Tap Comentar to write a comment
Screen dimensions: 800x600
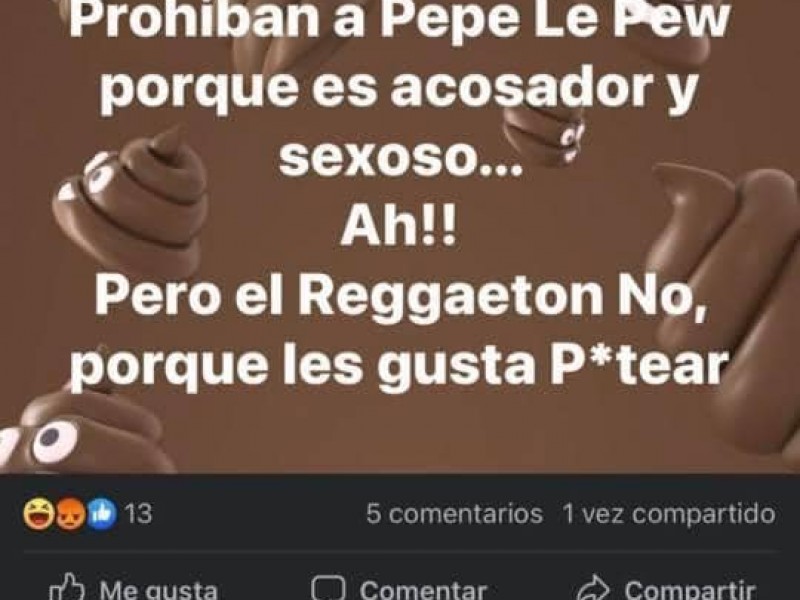coord(399,588)
